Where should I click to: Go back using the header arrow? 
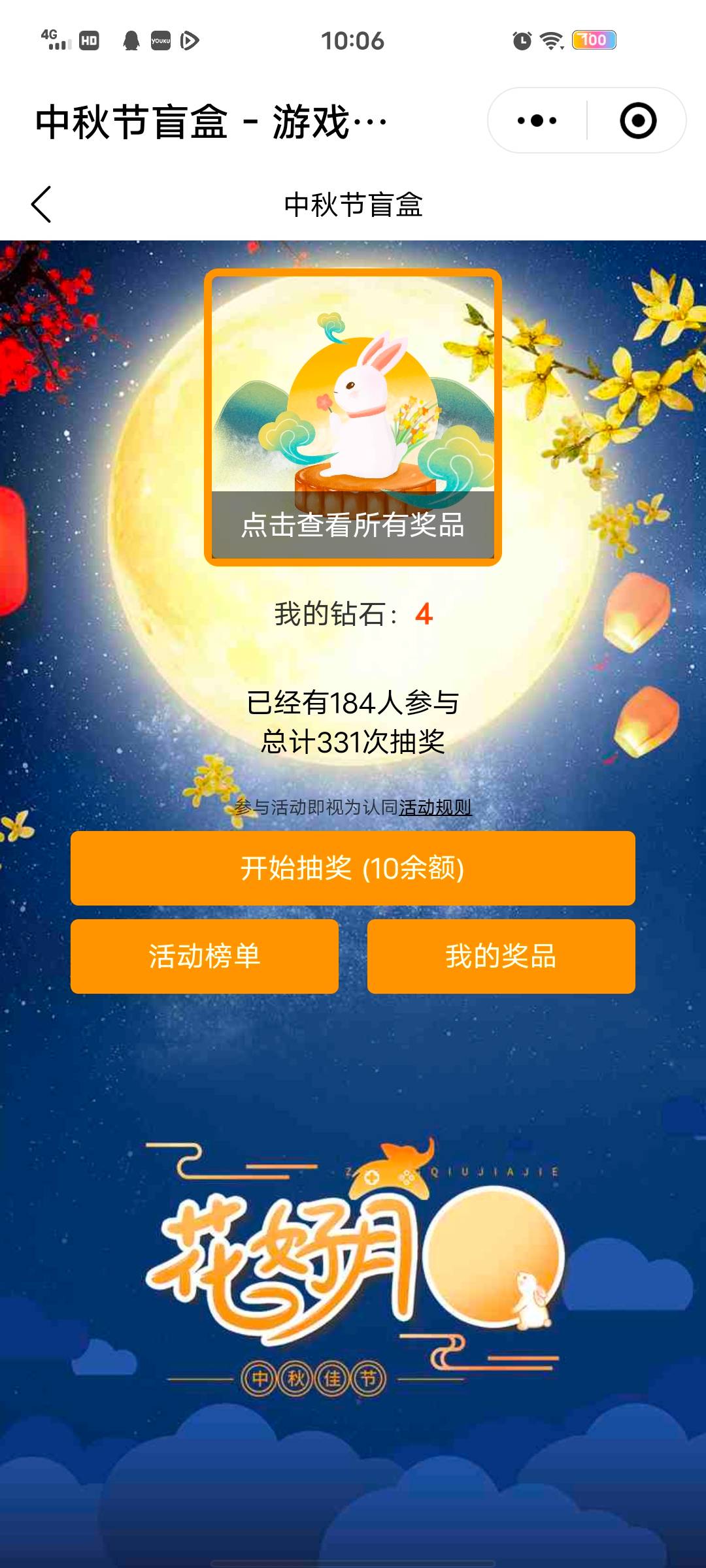pyautogui.click(x=41, y=204)
